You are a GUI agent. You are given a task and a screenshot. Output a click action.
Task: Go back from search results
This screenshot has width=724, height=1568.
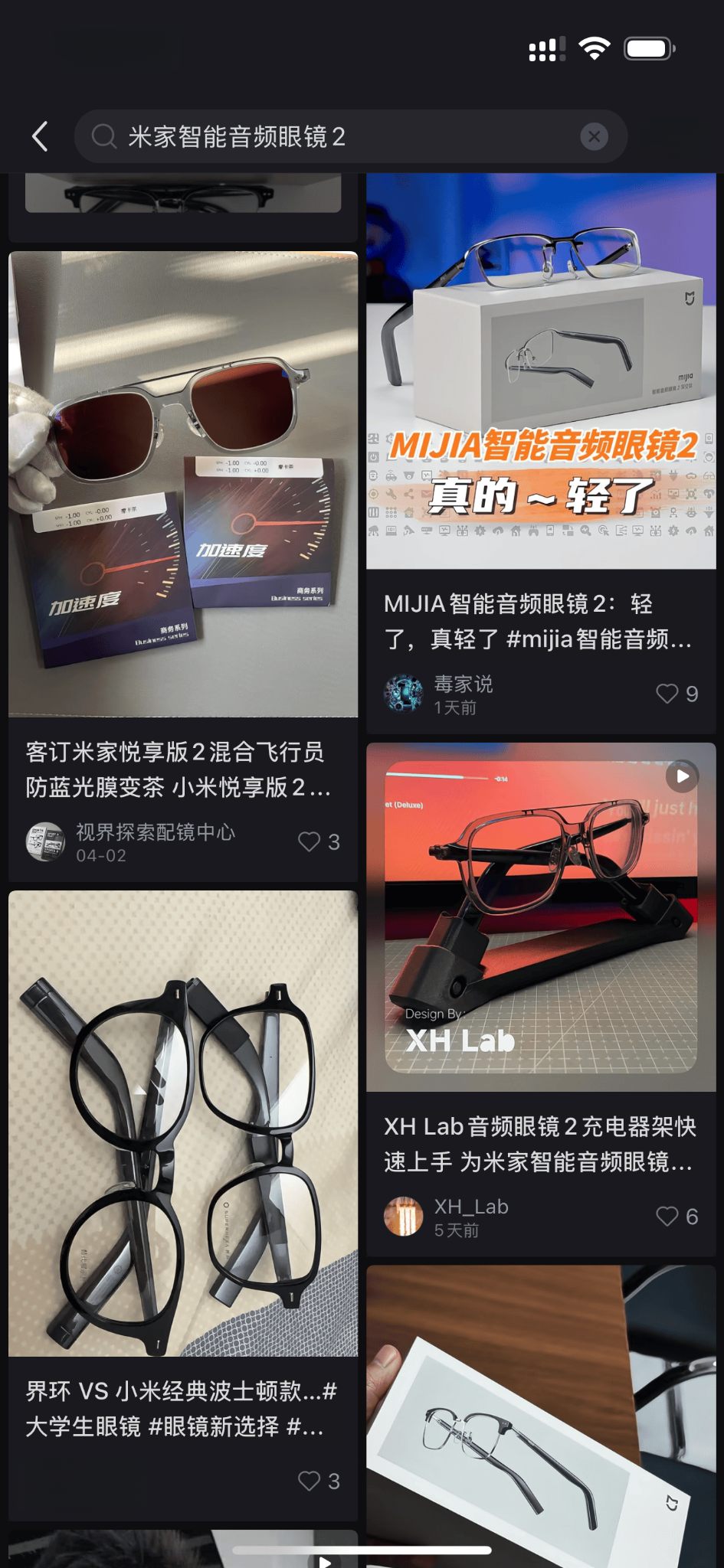click(x=40, y=136)
